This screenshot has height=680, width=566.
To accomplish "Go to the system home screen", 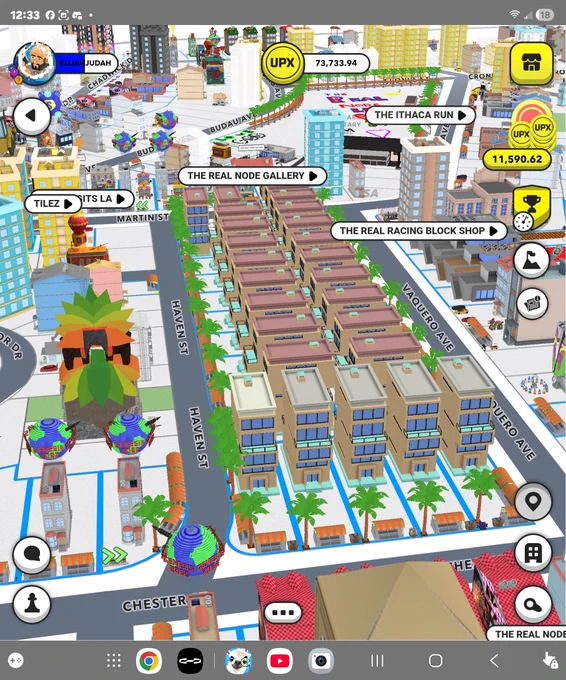I will click(x=435, y=661).
